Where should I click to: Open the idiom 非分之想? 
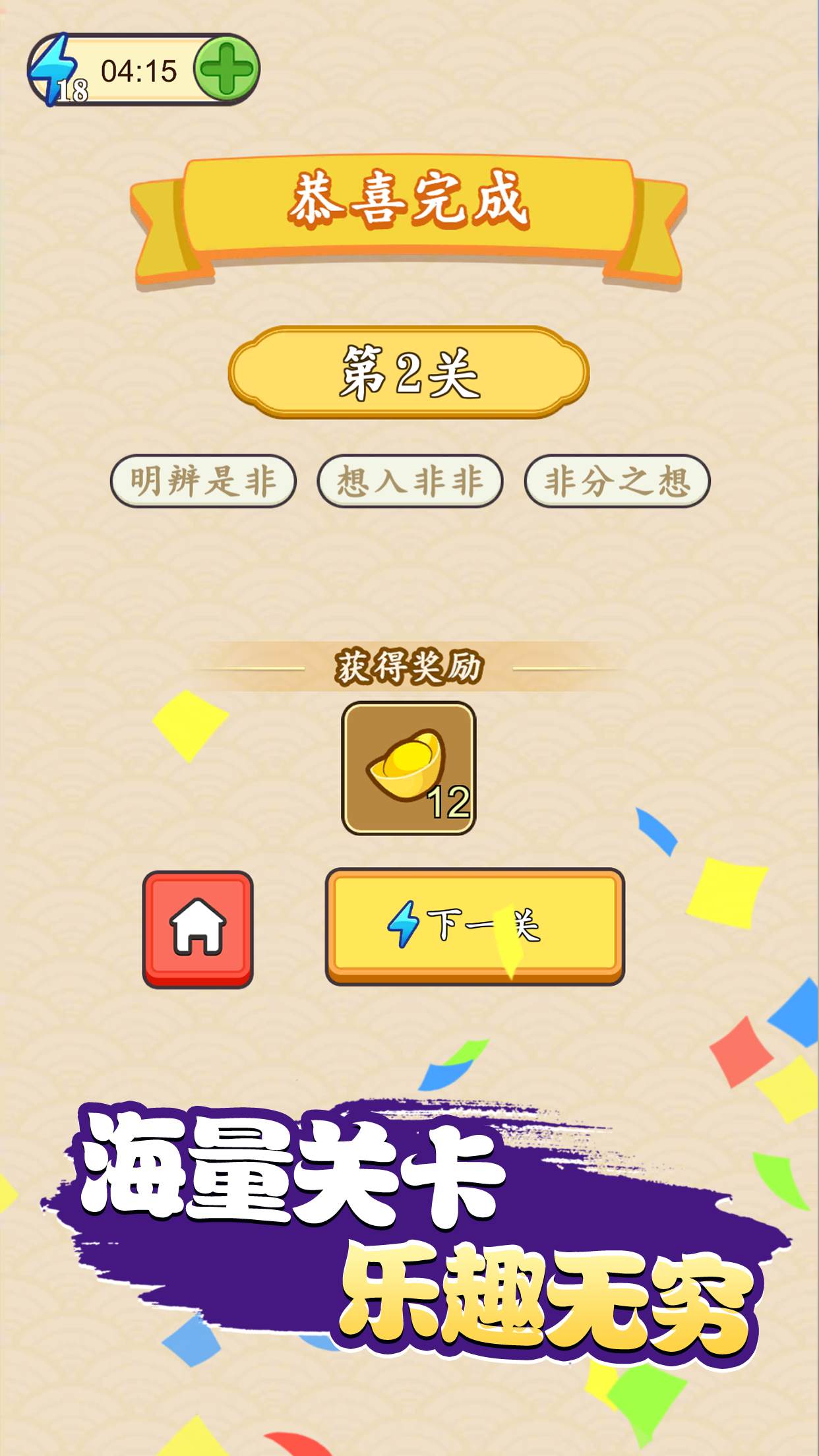click(617, 481)
